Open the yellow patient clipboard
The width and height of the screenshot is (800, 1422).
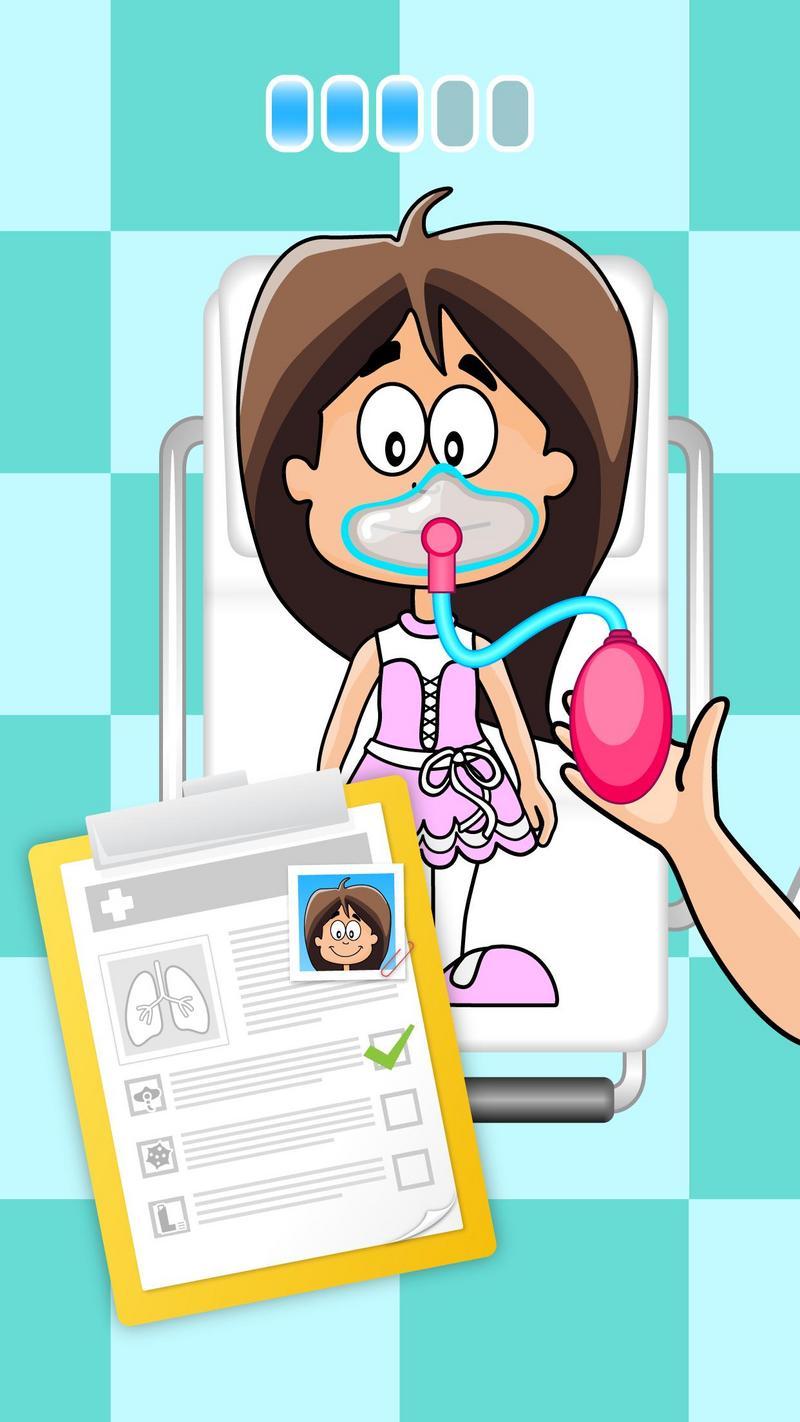click(262, 1045)
